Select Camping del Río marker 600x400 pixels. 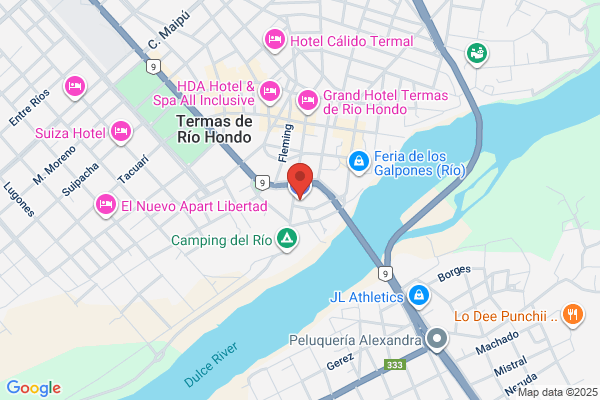[x=287, y=240]
